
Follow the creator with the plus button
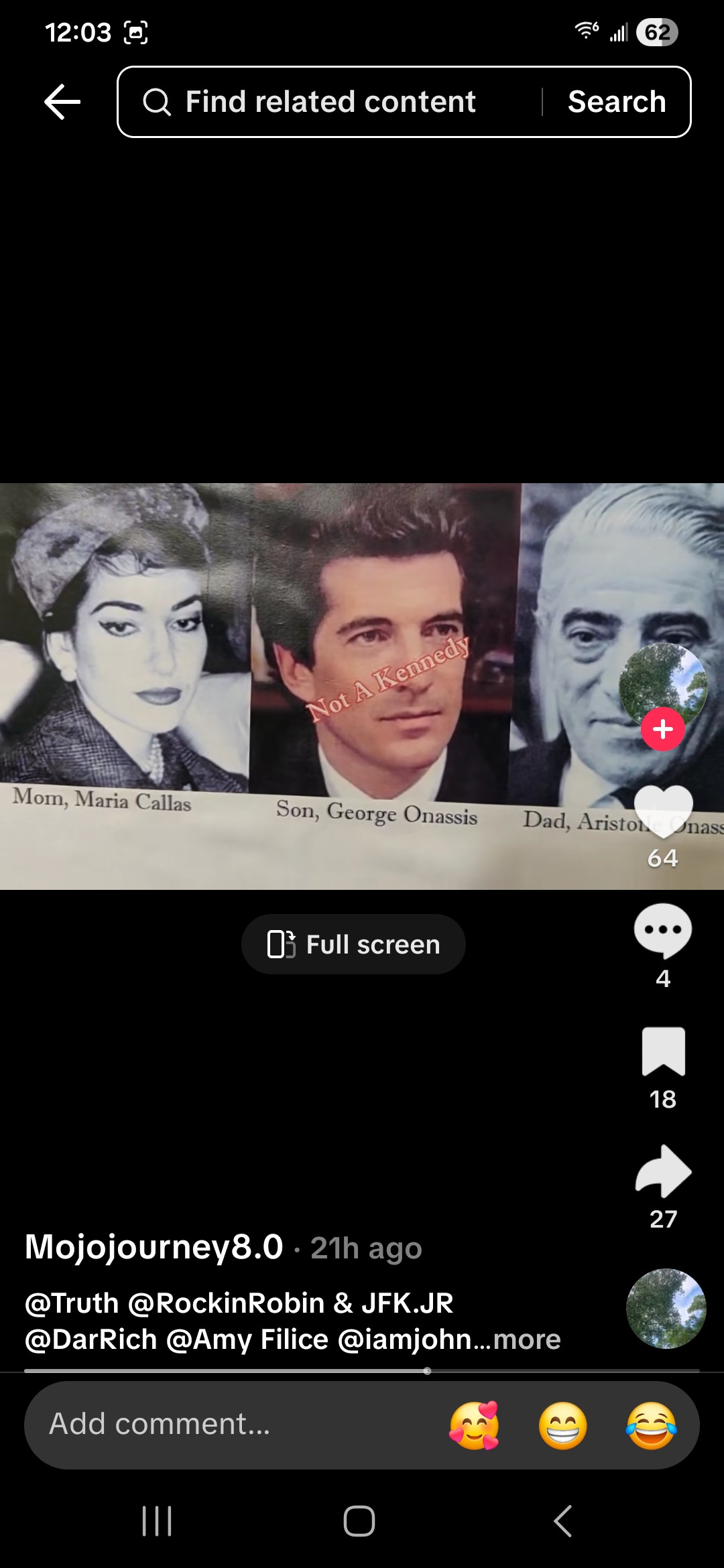[x=662, y=729]
